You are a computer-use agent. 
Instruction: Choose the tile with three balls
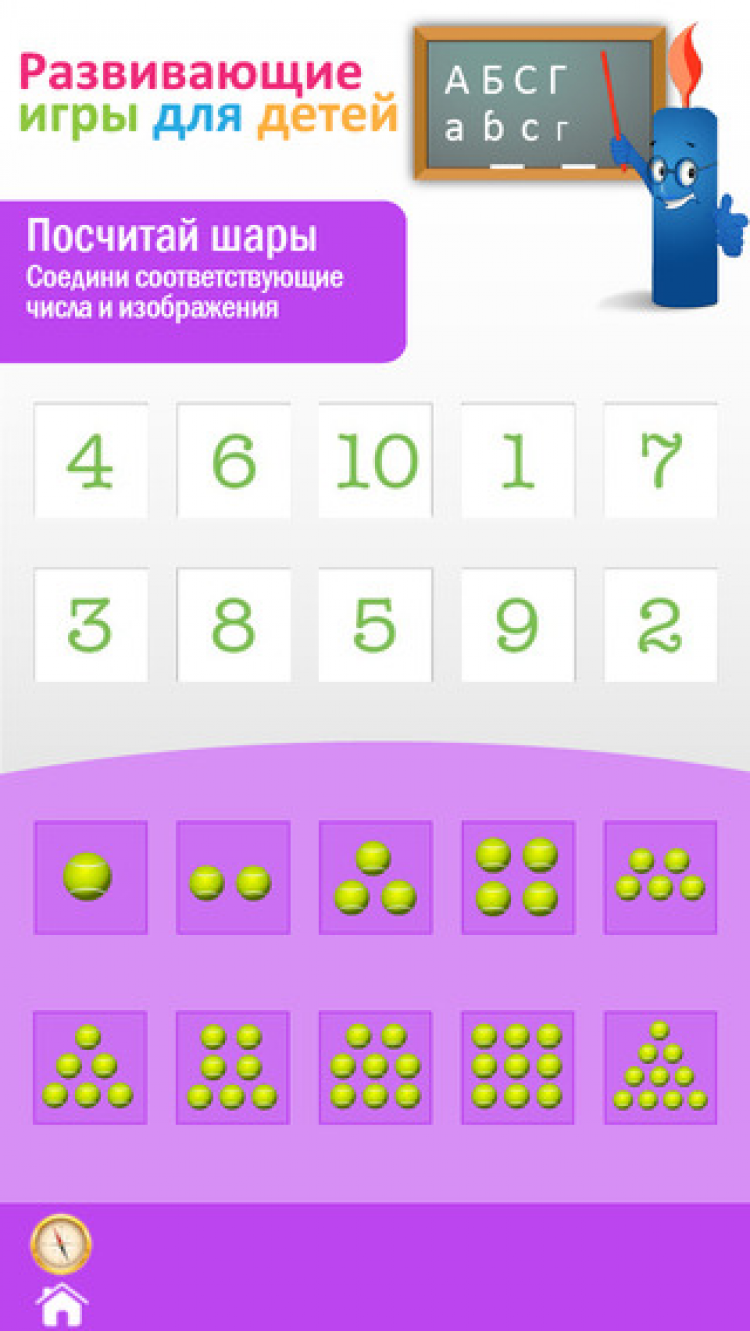click(x=375, y=878)
